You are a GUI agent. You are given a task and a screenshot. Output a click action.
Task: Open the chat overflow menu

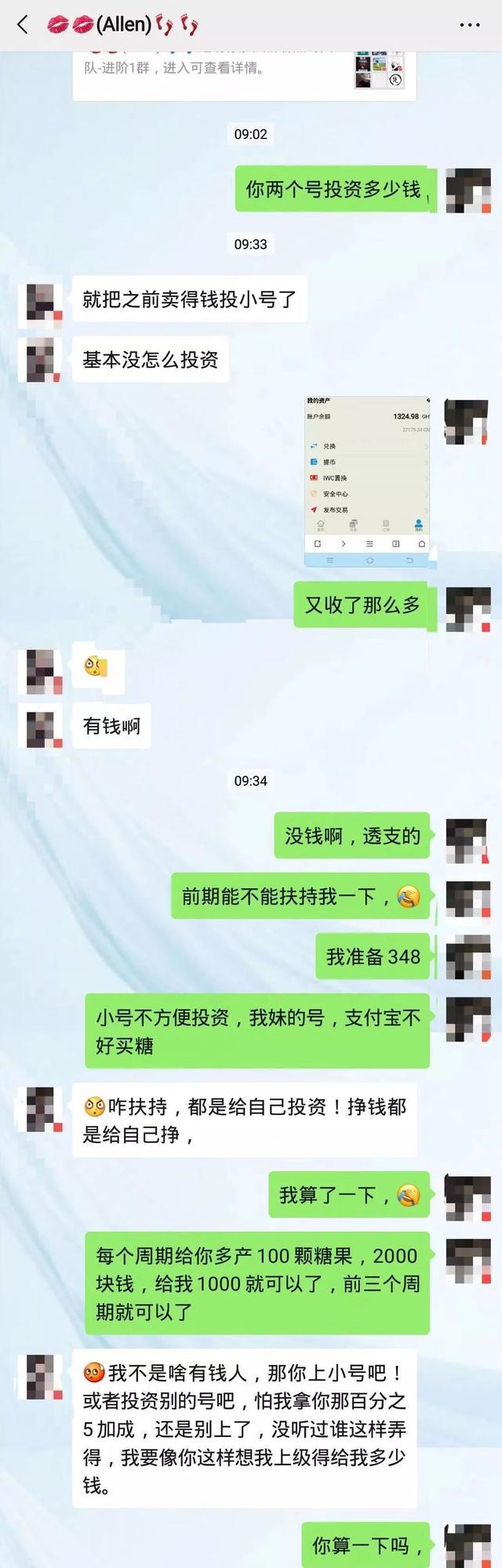coord(469,25)
